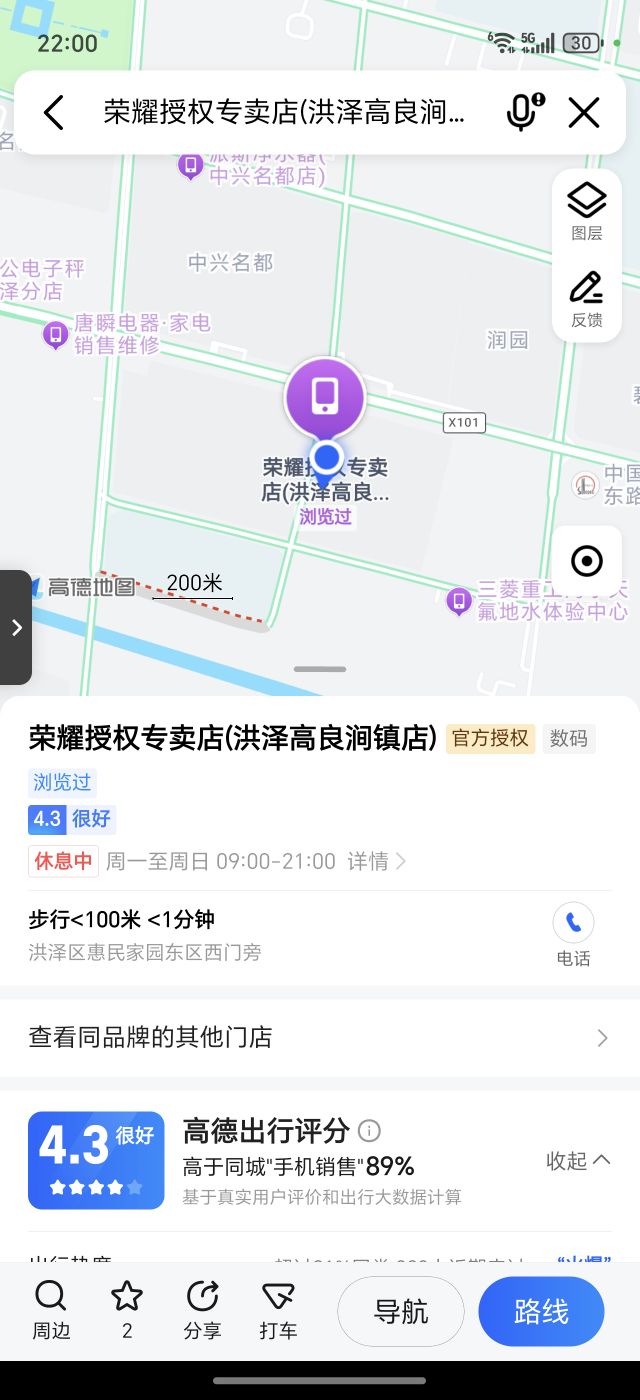Recenter map with the location target button
Image resolution: width=640 pixels, height=1400 pixels.
[587, 561]
